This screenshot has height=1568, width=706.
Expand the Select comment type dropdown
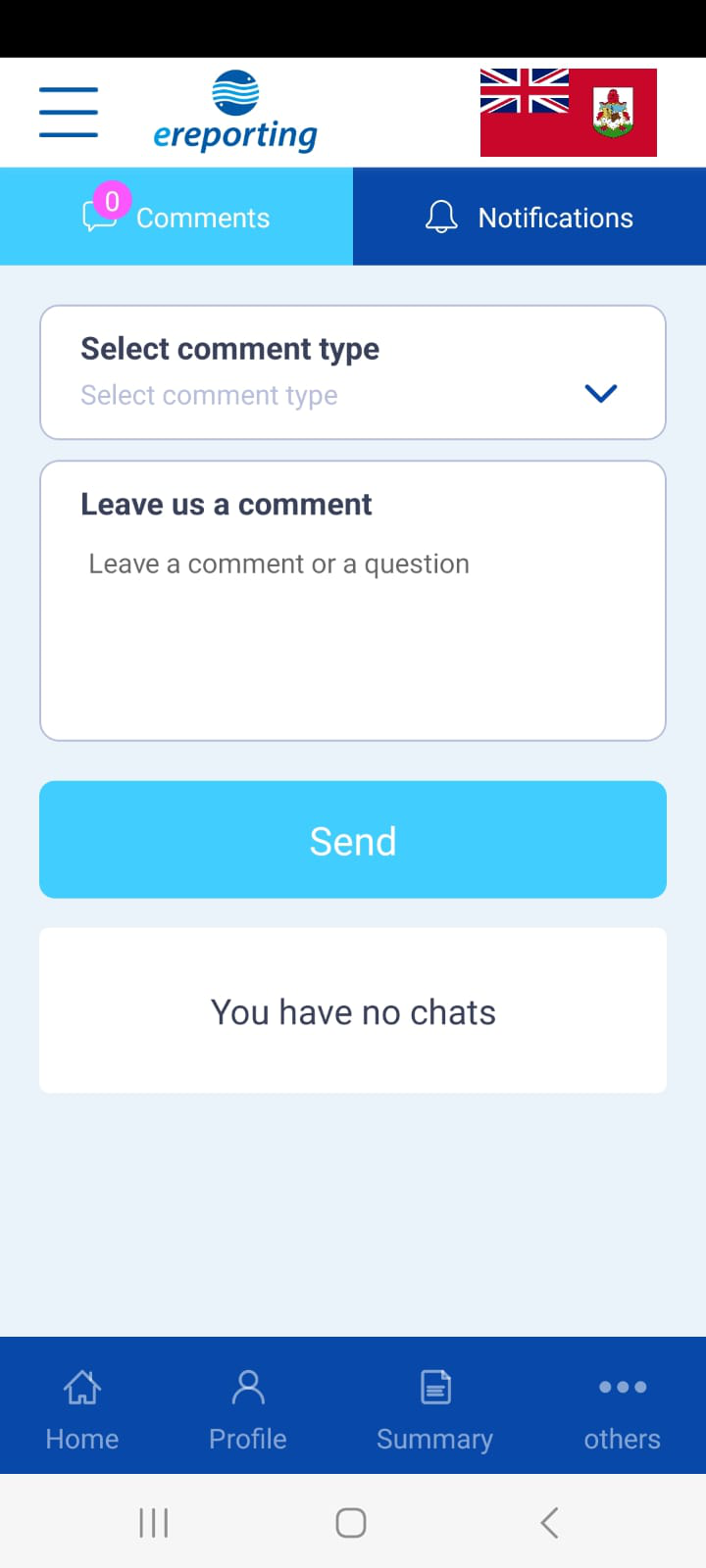(353, 373)
